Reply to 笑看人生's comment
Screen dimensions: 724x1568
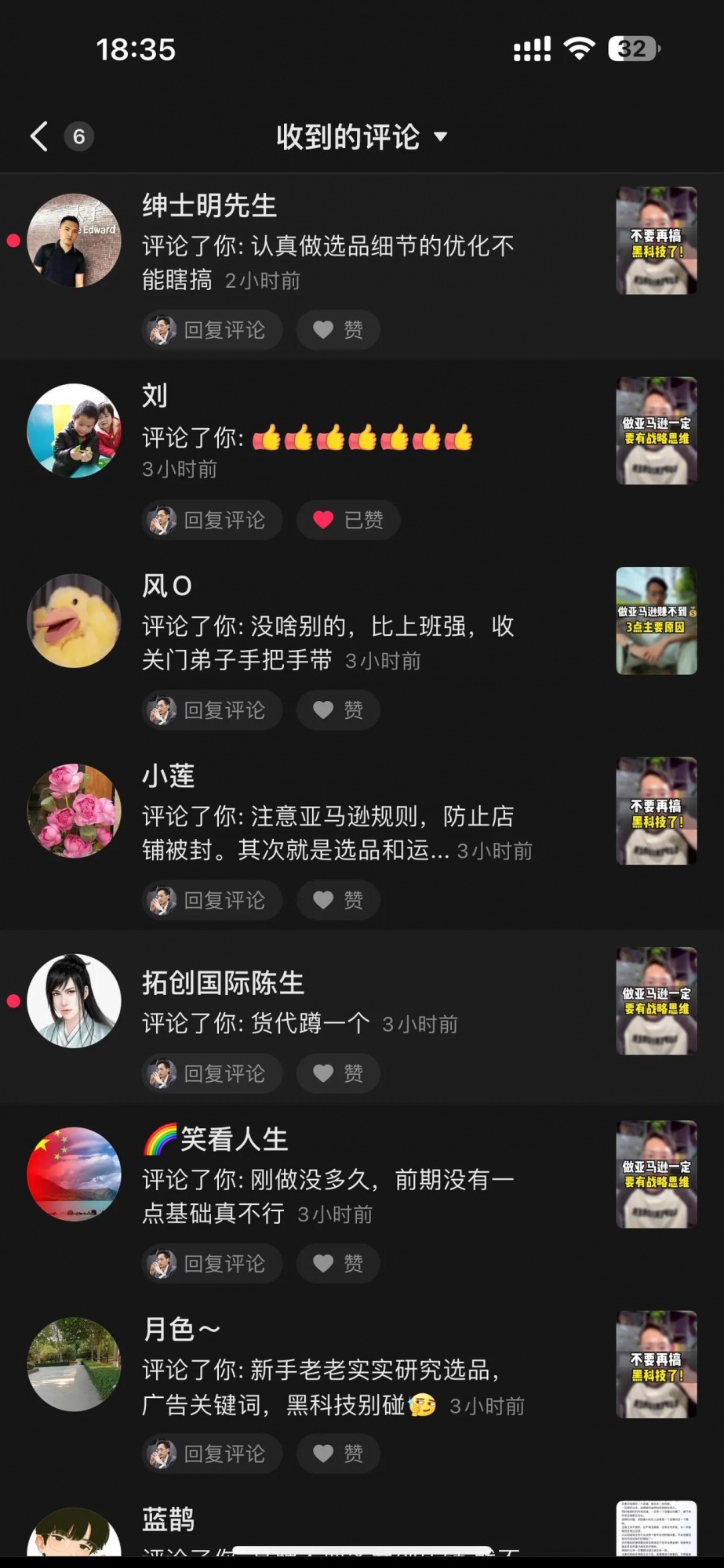212,1263
